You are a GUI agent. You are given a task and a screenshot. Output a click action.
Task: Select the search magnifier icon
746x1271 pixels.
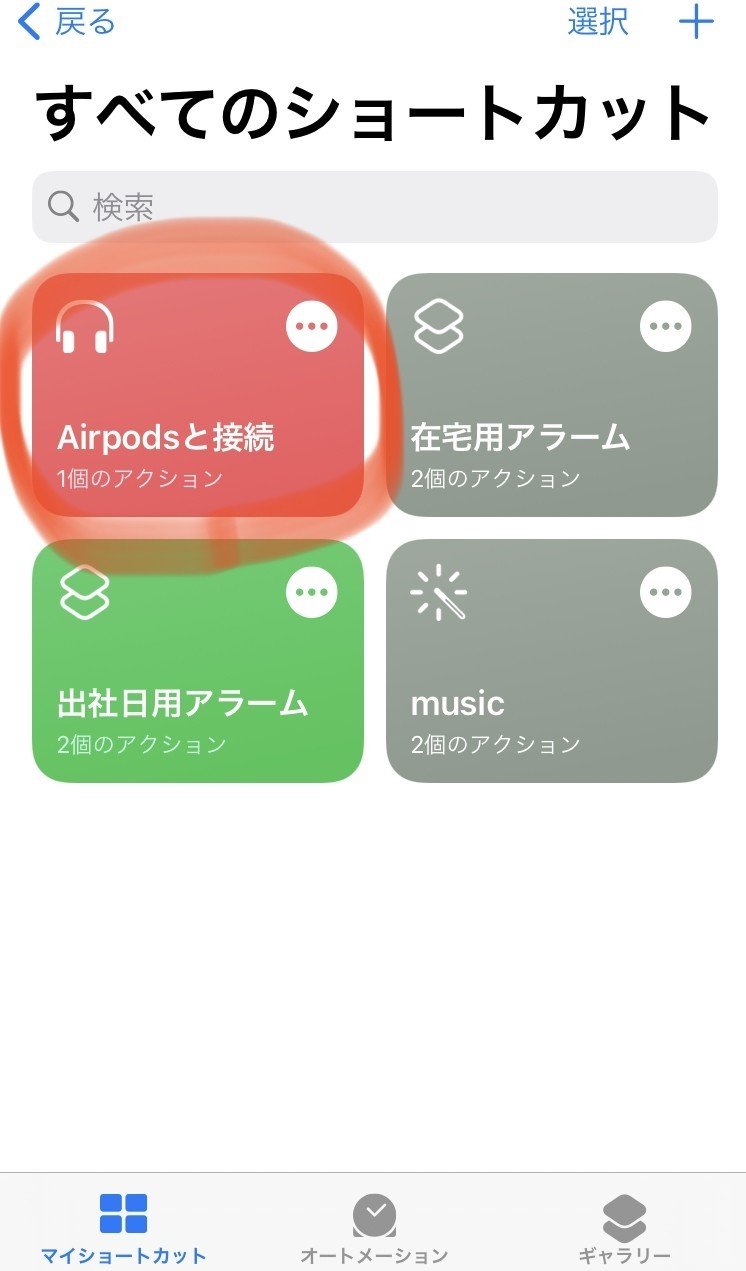(x=64, y=207)
